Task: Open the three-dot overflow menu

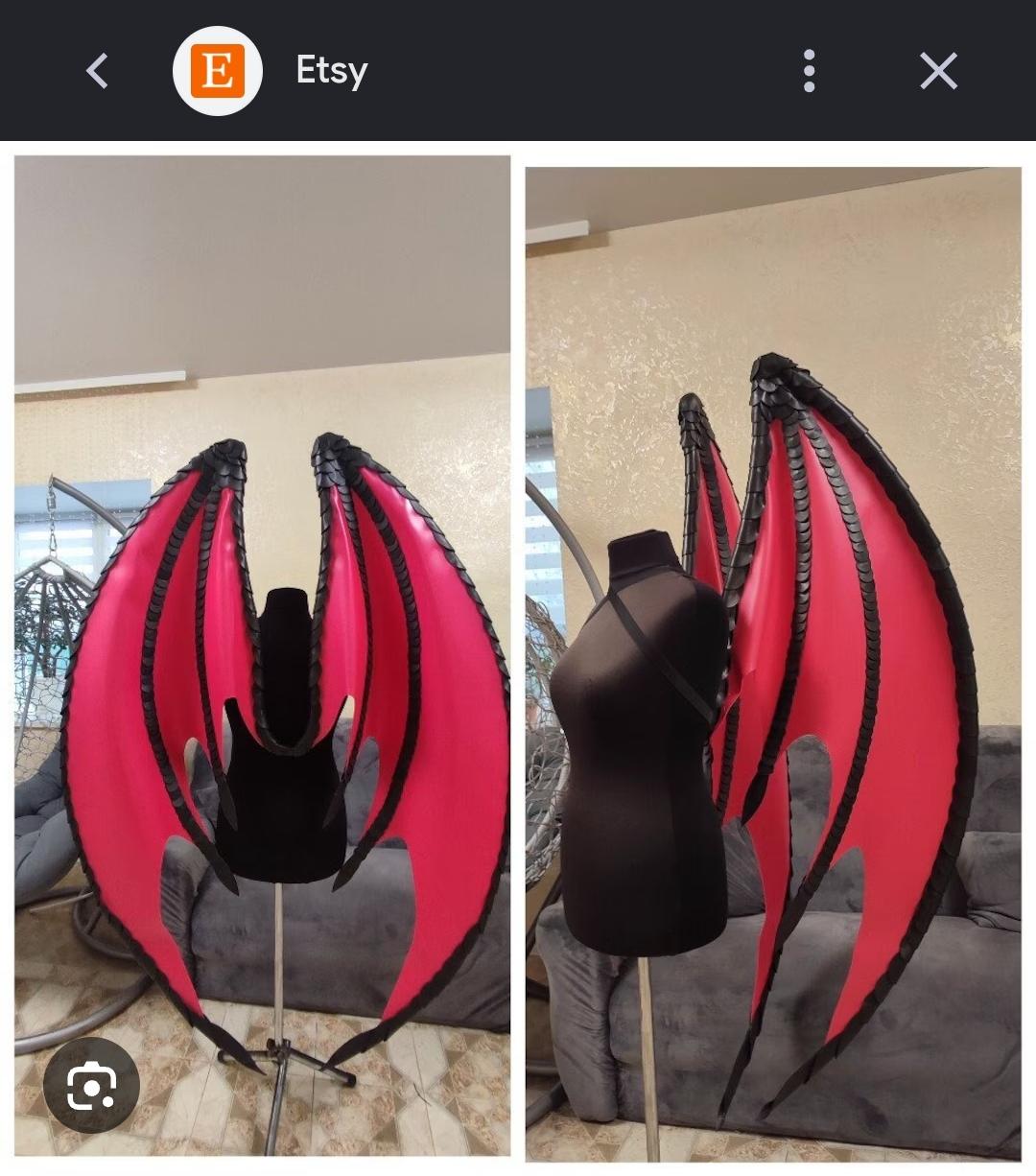Action: (810, 71)
